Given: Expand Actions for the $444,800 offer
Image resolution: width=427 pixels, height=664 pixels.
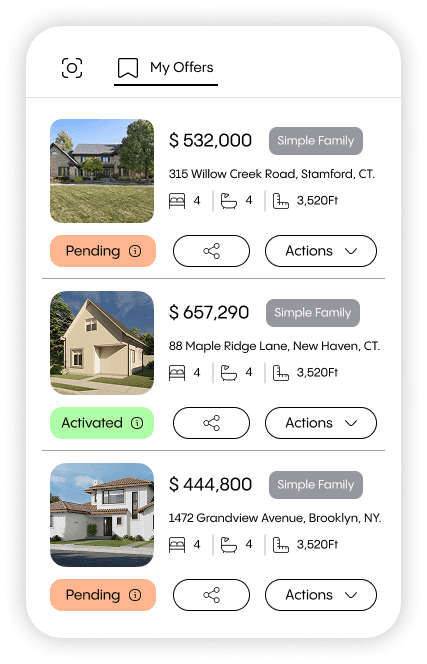Looking at the screenshot, I should 321,595.
